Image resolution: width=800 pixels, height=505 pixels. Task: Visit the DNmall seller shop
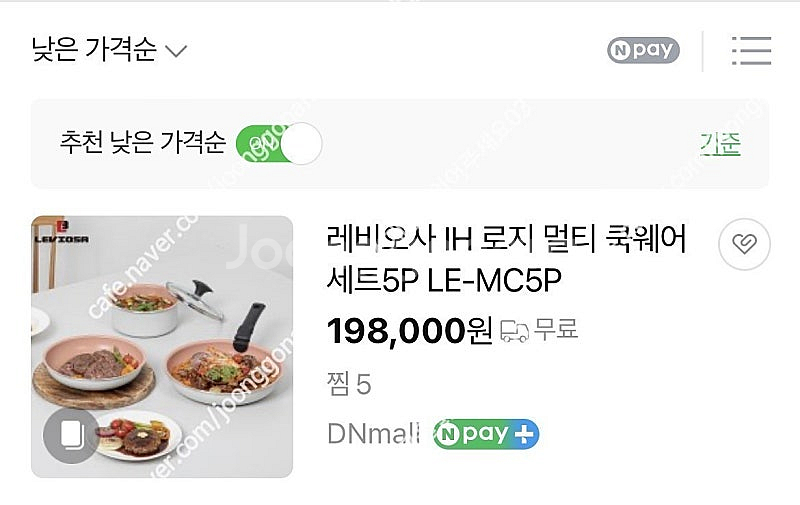coord(375,434)
